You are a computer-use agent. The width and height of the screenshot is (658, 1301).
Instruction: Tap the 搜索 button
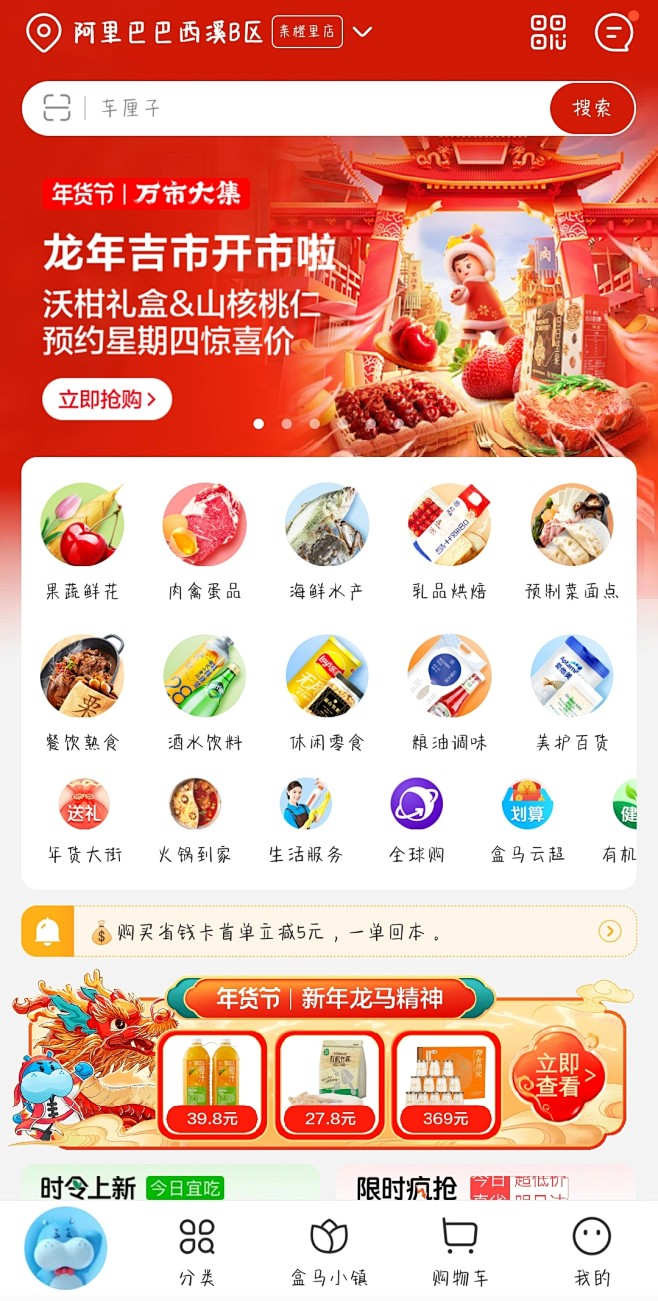(x=592, y=108)
